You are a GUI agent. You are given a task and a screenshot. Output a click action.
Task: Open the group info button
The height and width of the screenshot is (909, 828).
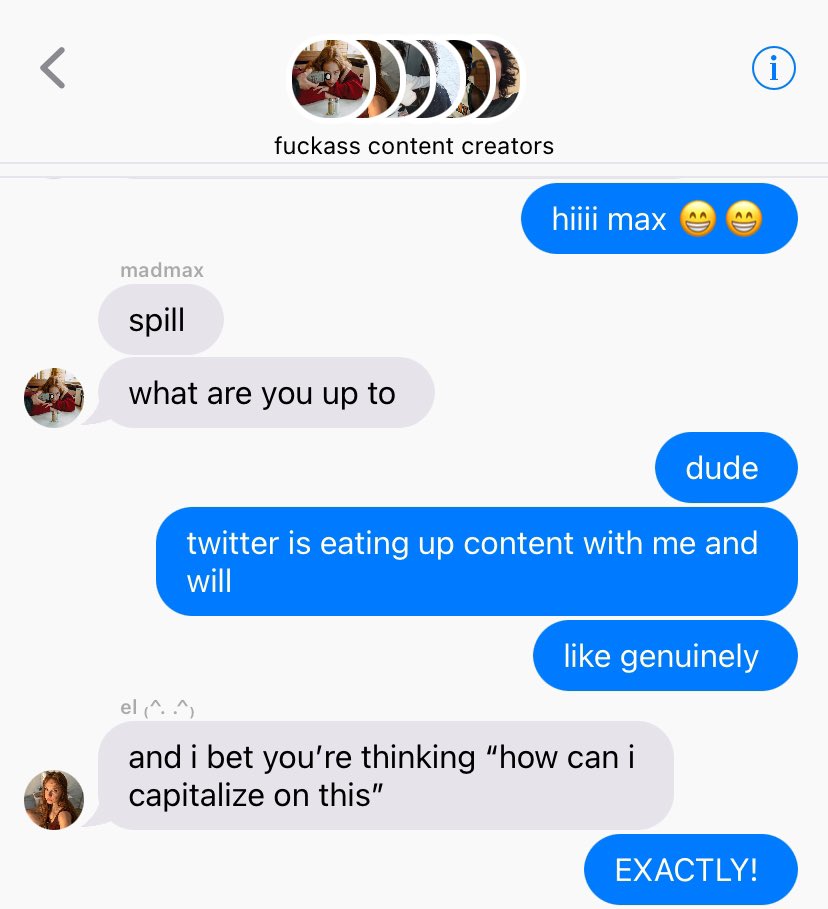coord(772,69)
